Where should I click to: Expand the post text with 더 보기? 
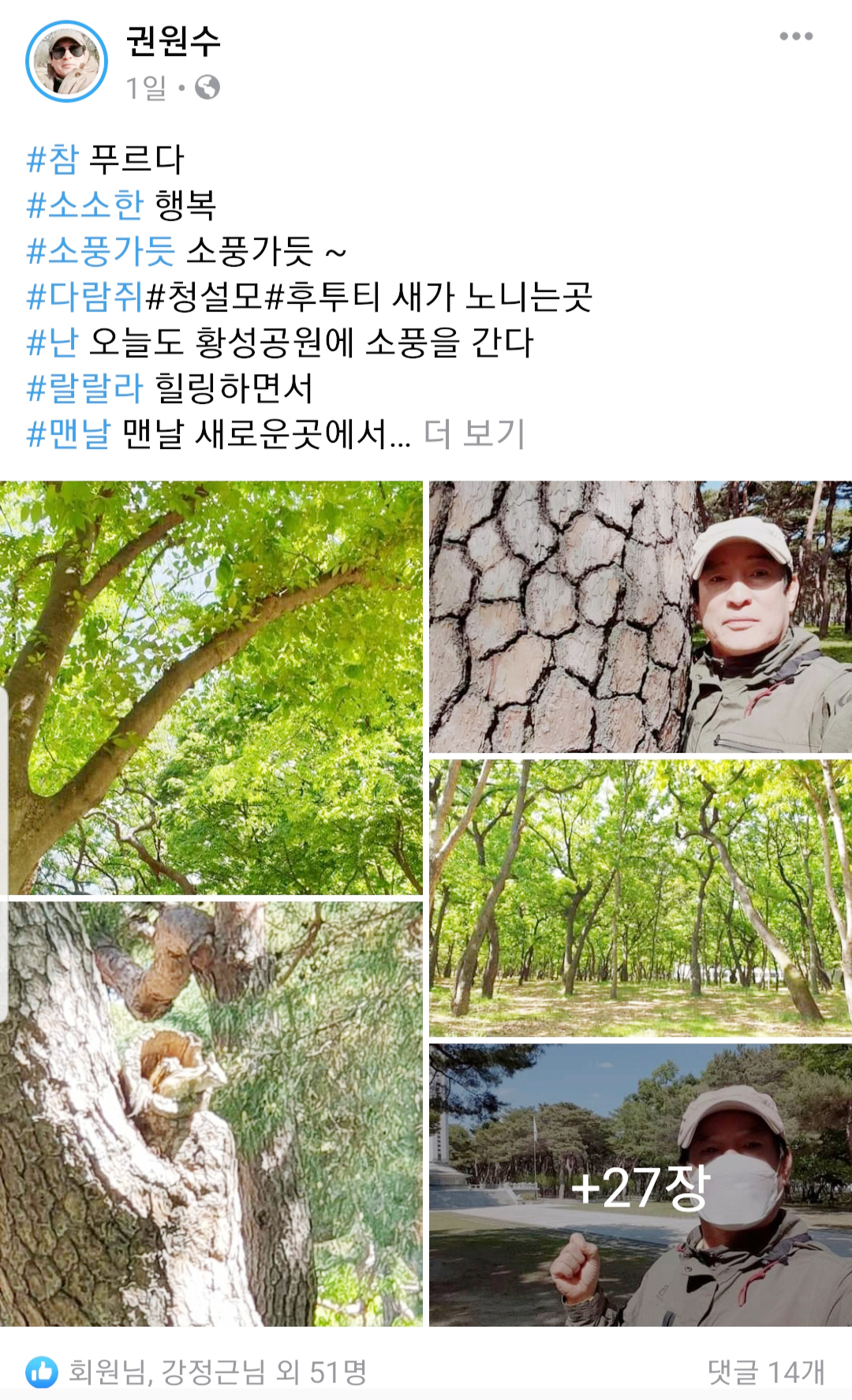pyautogui.click(x=474, y=433)
